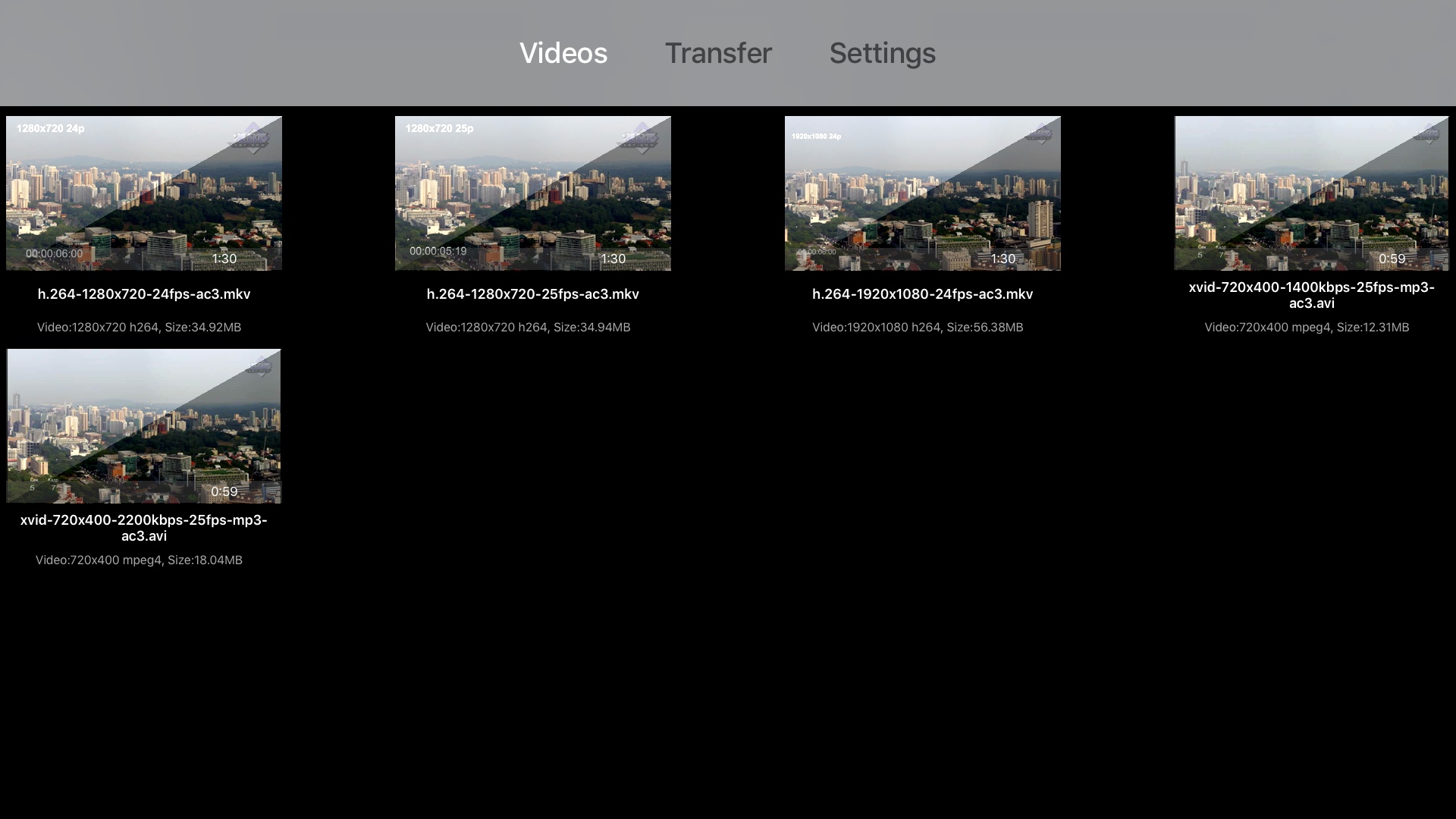The width and height of the screenshot is (1456, 819).
Task: Open xvid-720x400-1400kbps-25fps-mp3-ac3.avi
Action: (1311, 193)
